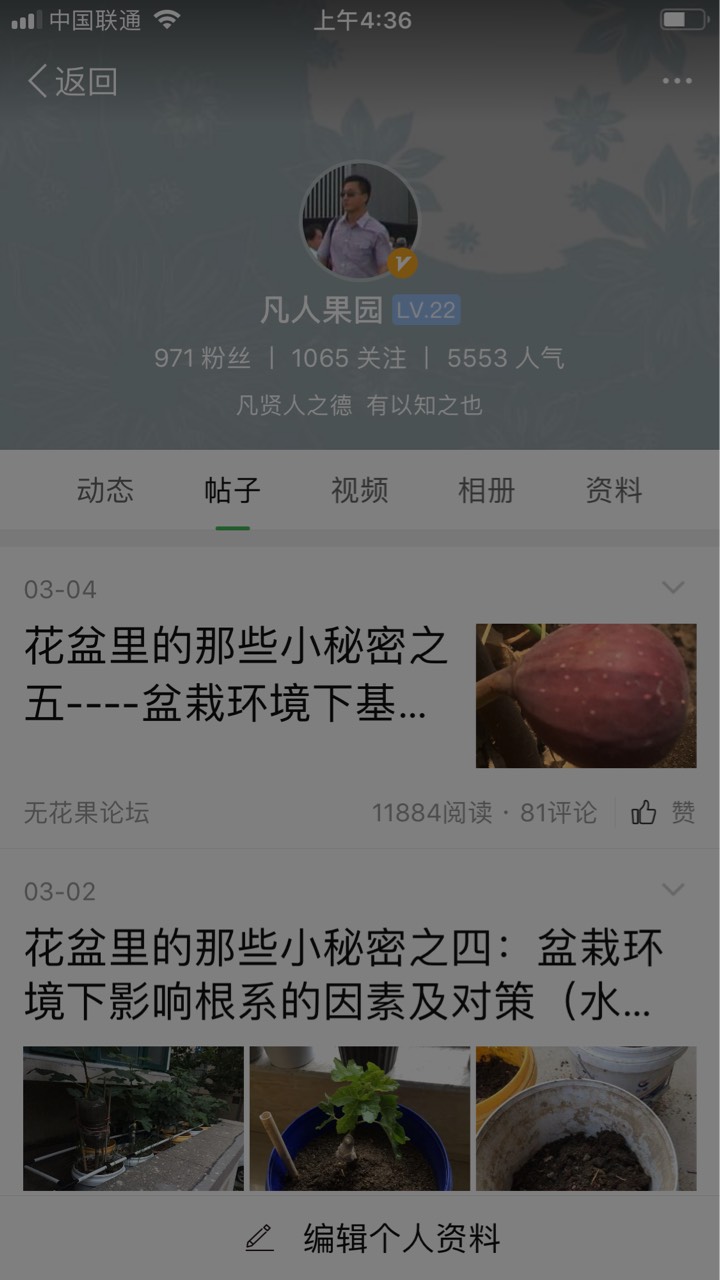Tap 编辑个人资料 to edit profile
The image size is (720, 1280).
tap(372, 1239)
